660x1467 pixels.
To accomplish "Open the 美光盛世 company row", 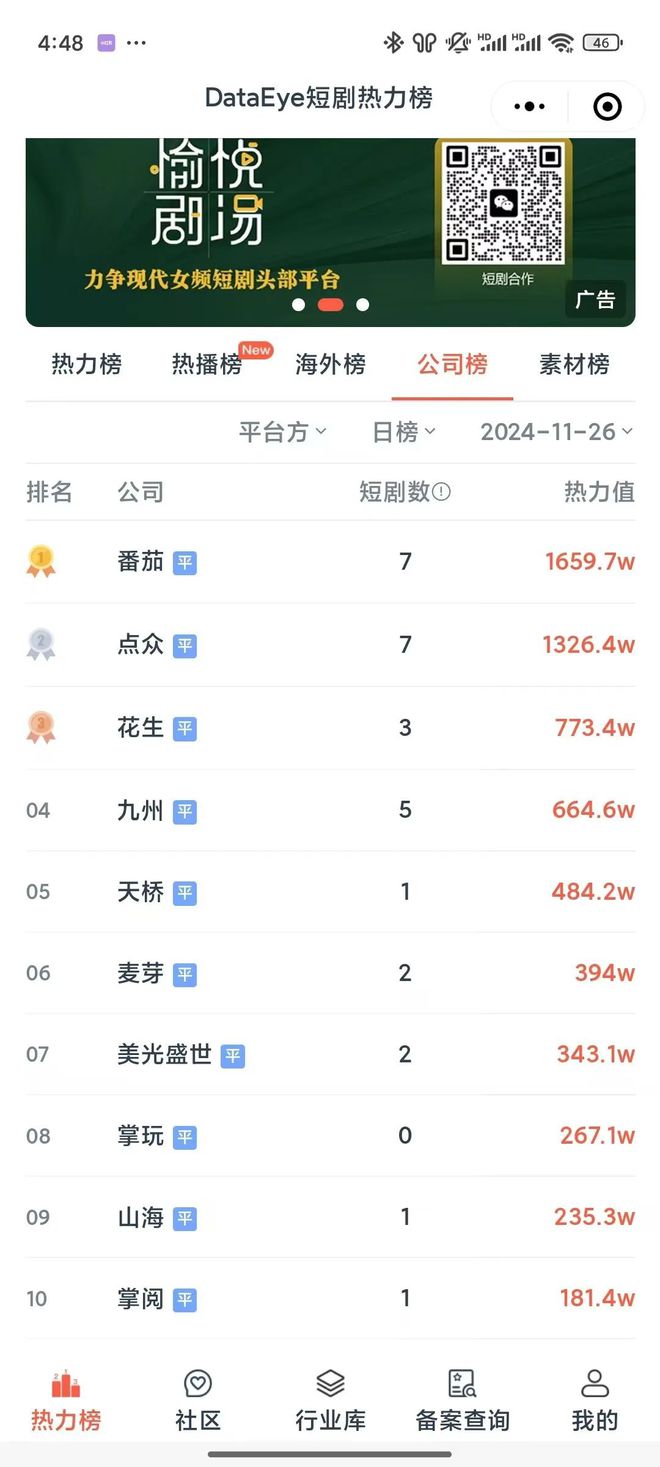I will [330, 1054].
